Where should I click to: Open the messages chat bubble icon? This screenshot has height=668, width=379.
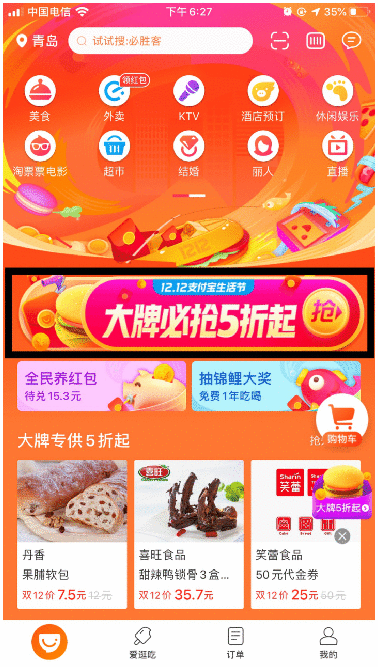coord(351,41)
